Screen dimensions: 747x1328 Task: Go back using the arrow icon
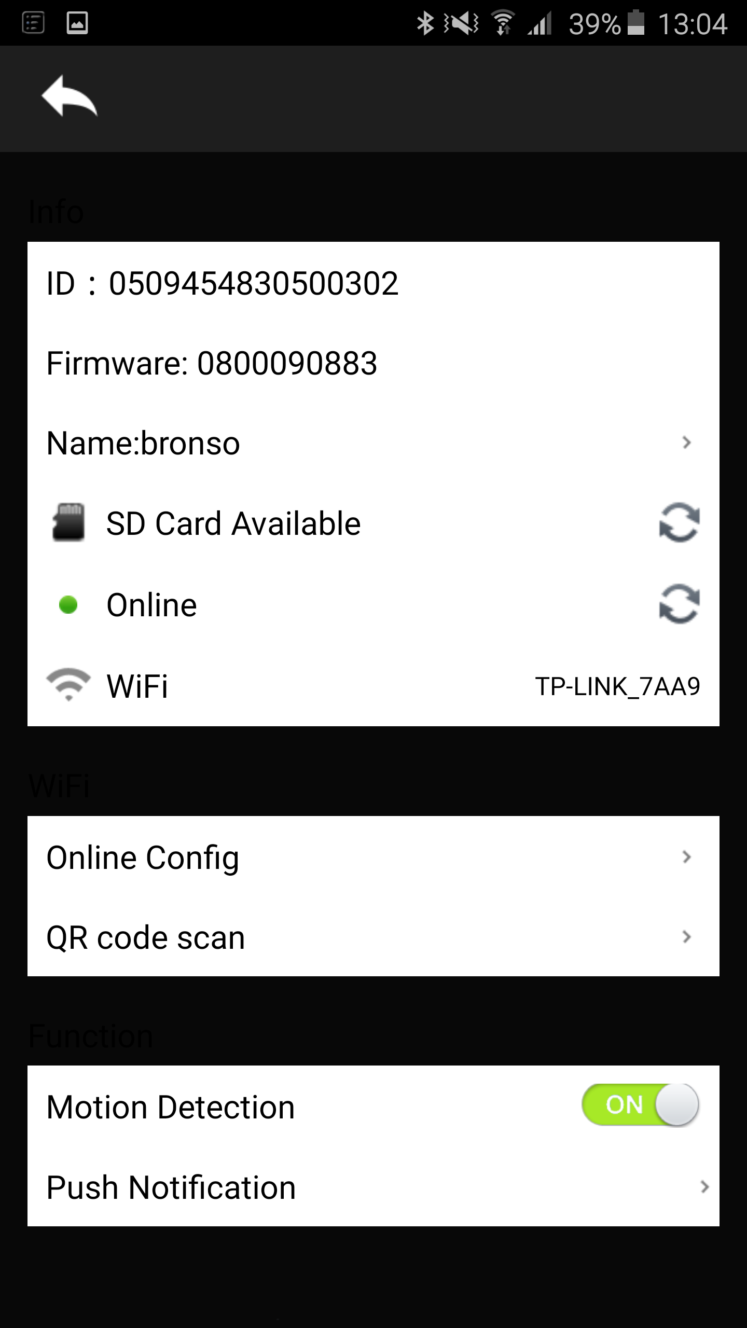click(69, 97)
